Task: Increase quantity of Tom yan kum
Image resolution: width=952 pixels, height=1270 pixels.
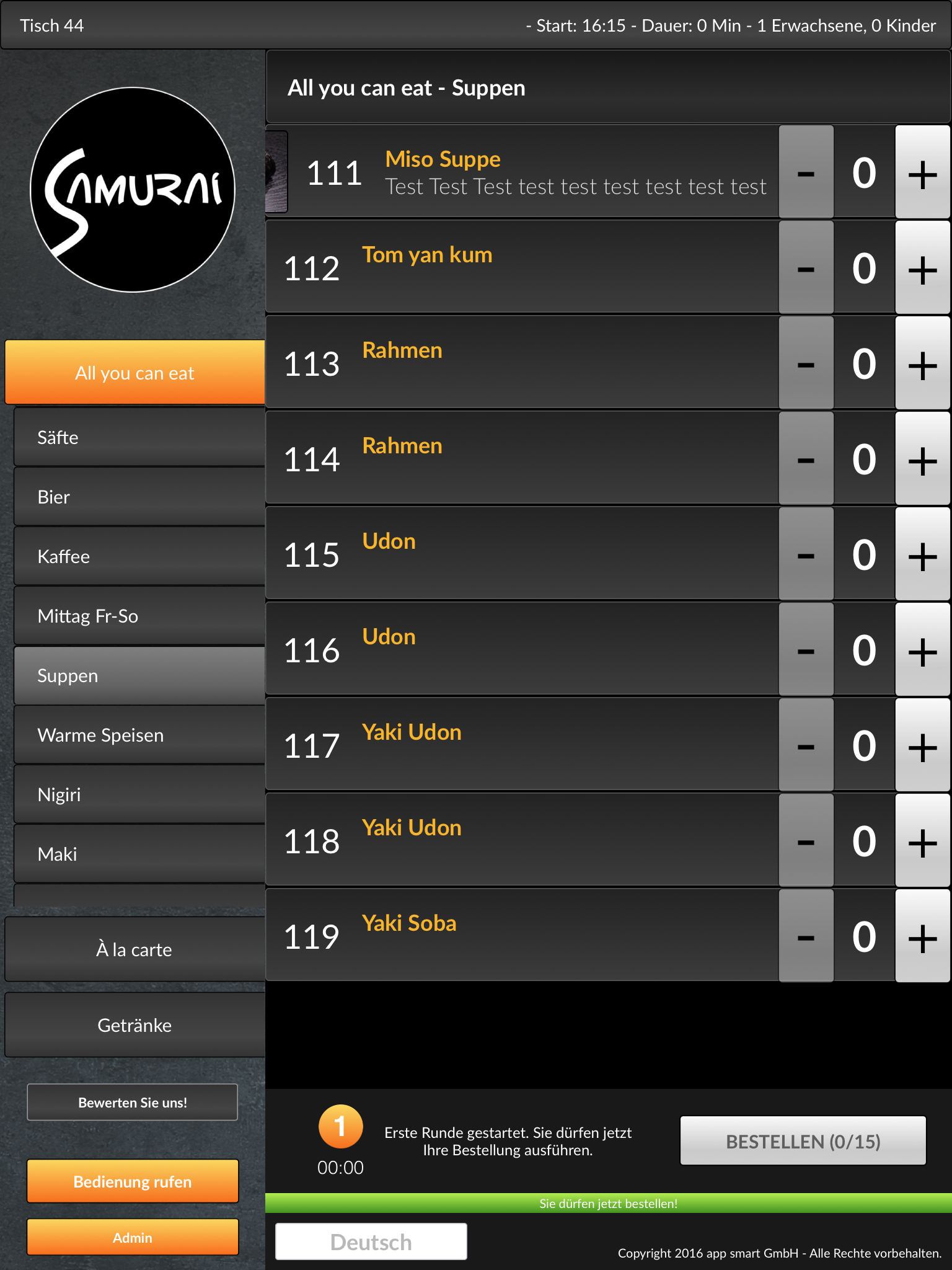Action: [922, 268]
